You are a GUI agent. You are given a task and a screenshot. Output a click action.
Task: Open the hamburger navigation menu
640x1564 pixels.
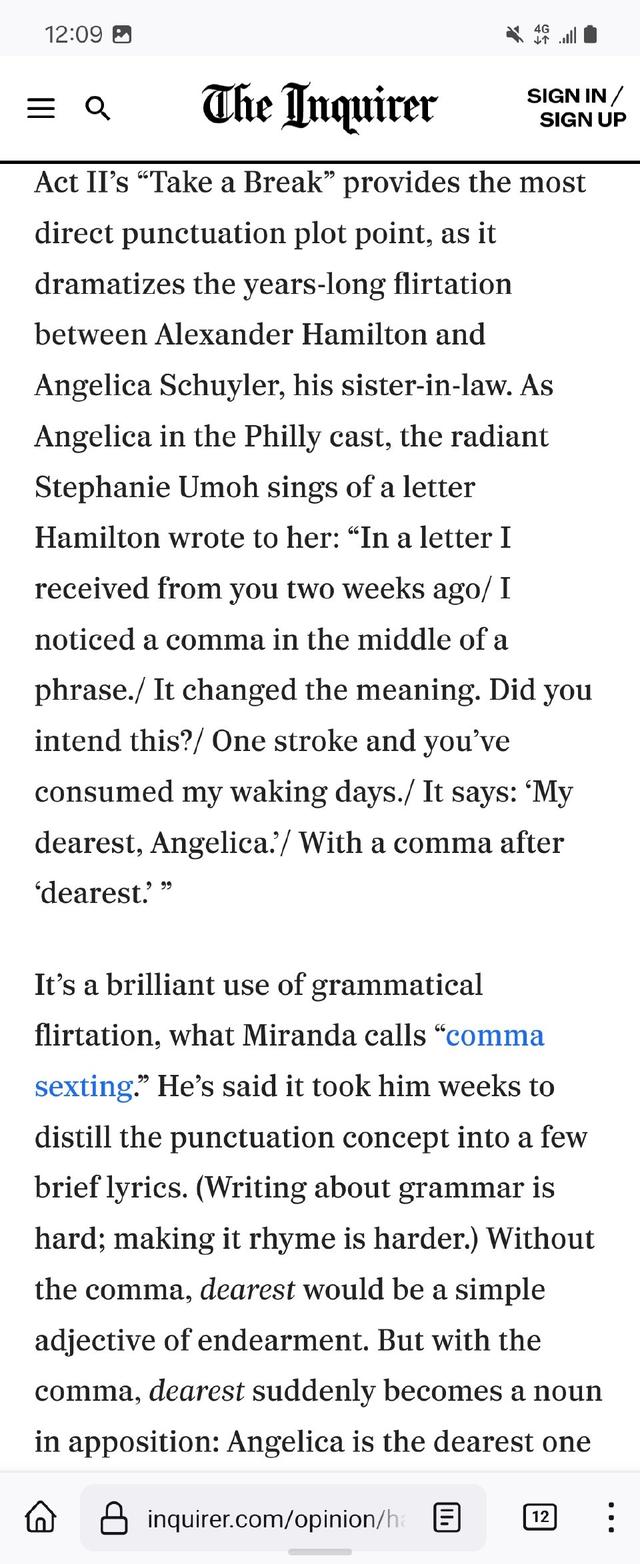point(41,108)
